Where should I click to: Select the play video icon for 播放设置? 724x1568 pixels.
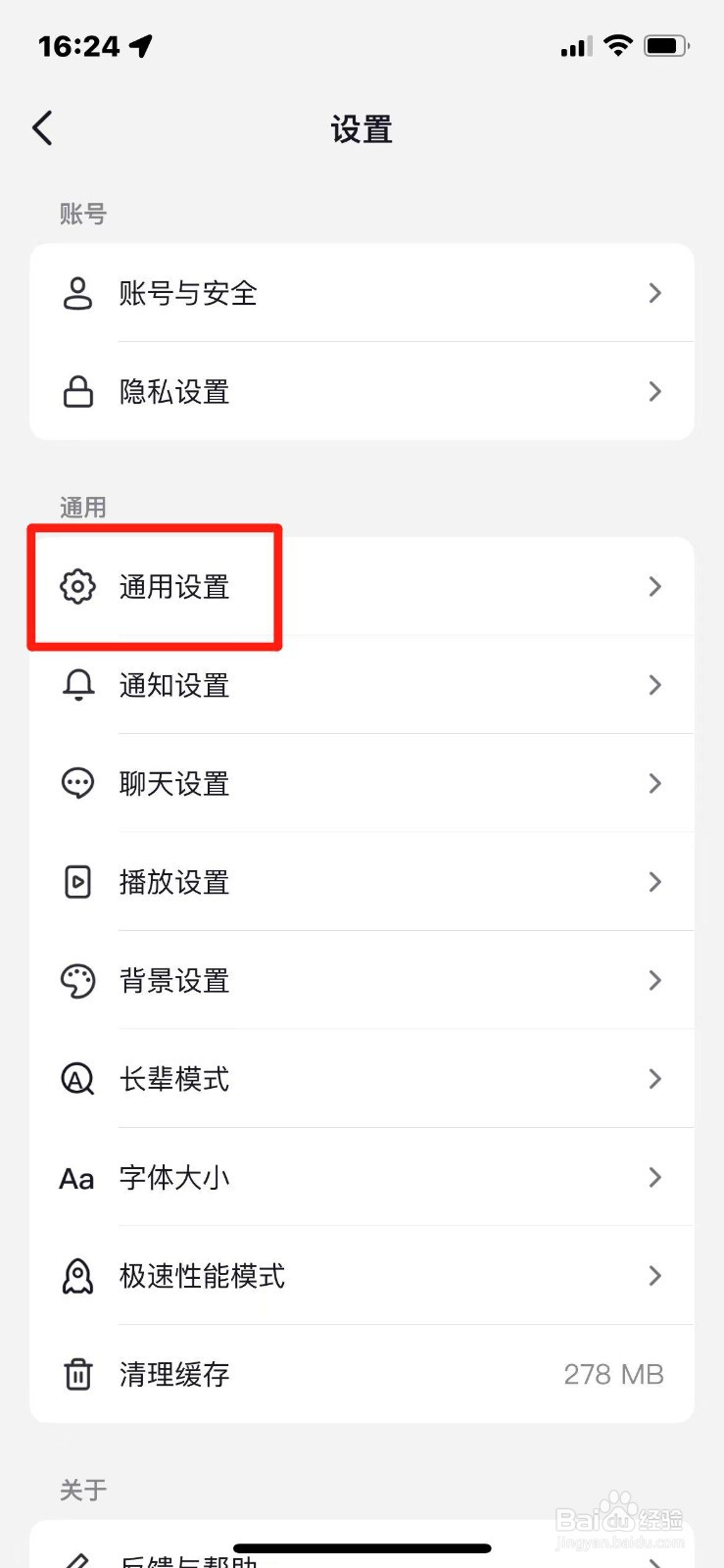[76, 881]
